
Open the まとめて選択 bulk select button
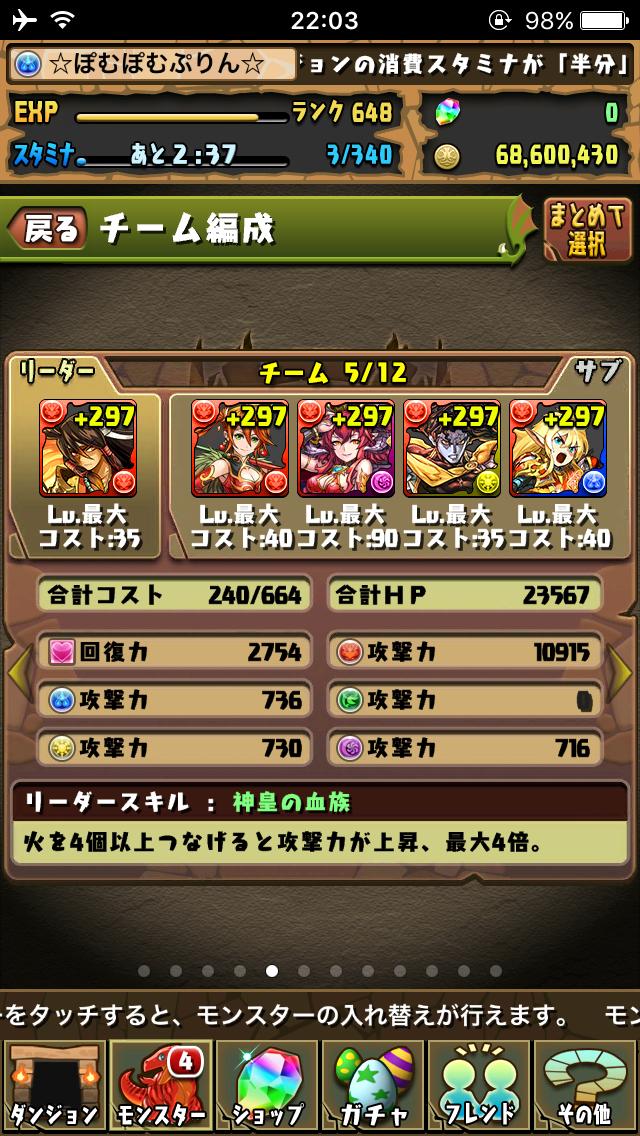coord(587,229)
